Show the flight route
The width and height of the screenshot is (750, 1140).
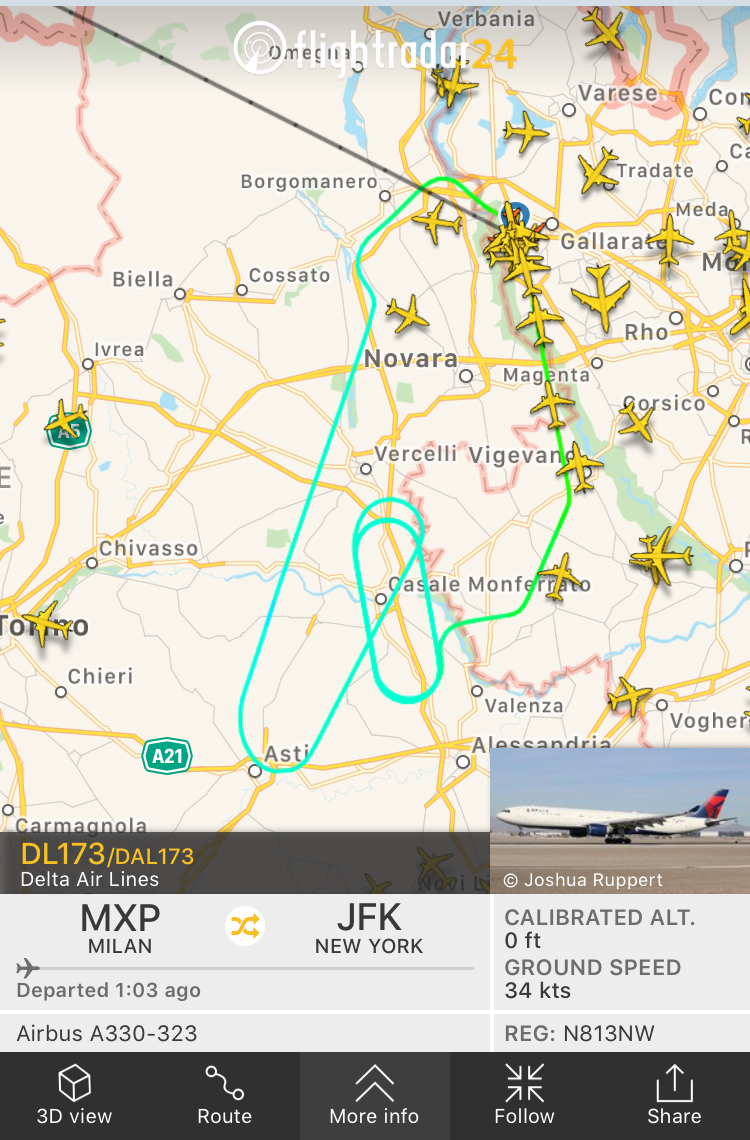pos(224,1095)
